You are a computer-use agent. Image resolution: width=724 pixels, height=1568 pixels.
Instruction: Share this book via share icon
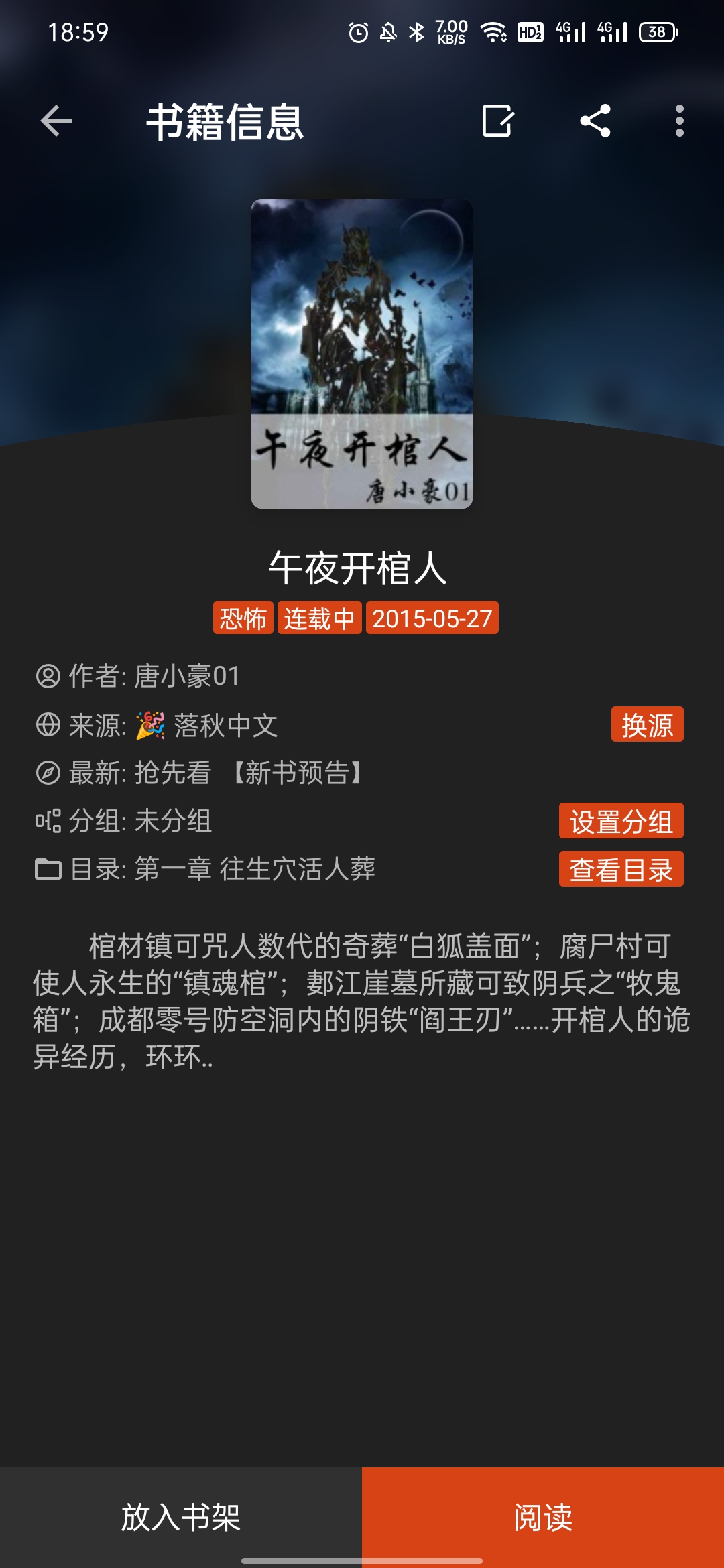coord(595,121)
